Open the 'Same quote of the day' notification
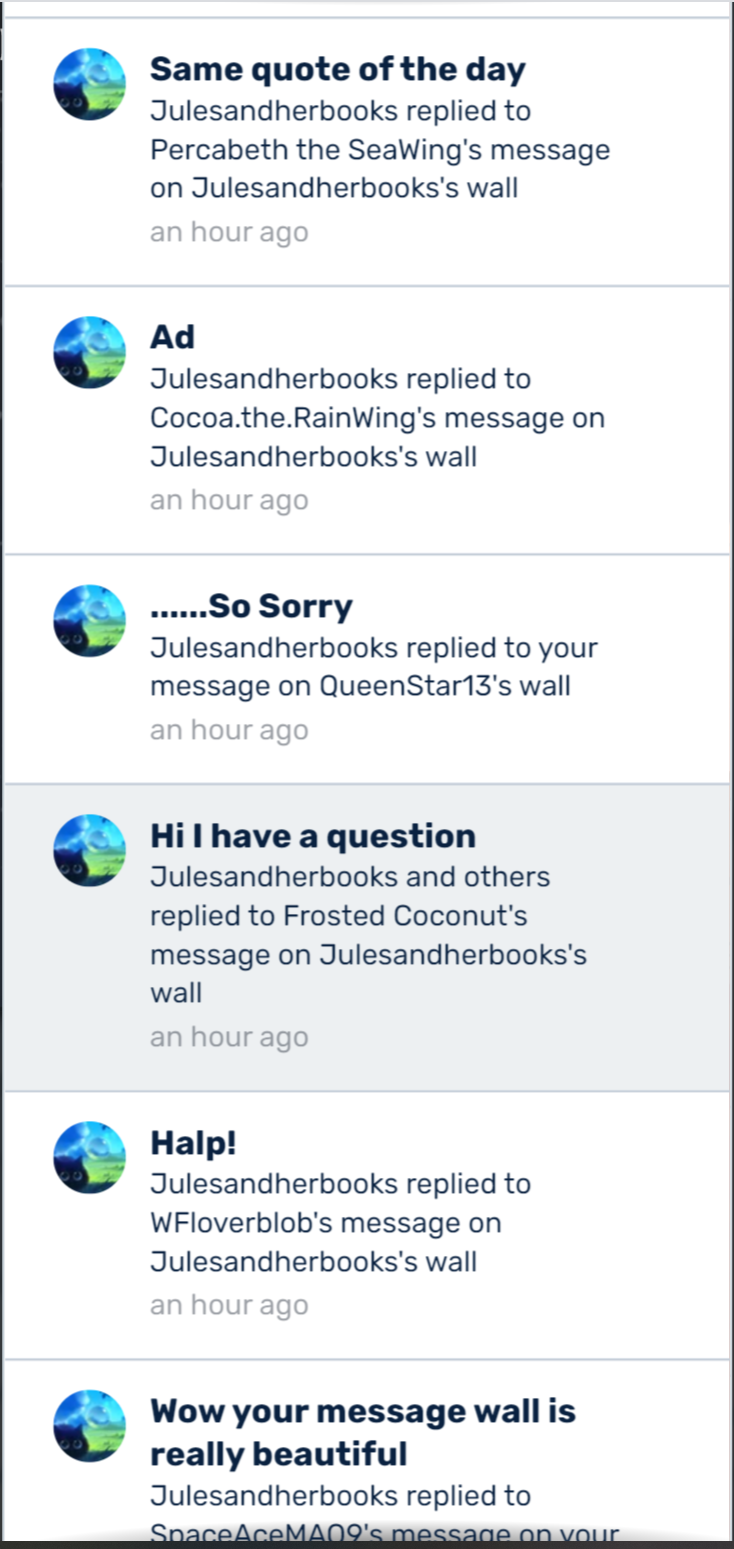 click(x=337, y=70)
